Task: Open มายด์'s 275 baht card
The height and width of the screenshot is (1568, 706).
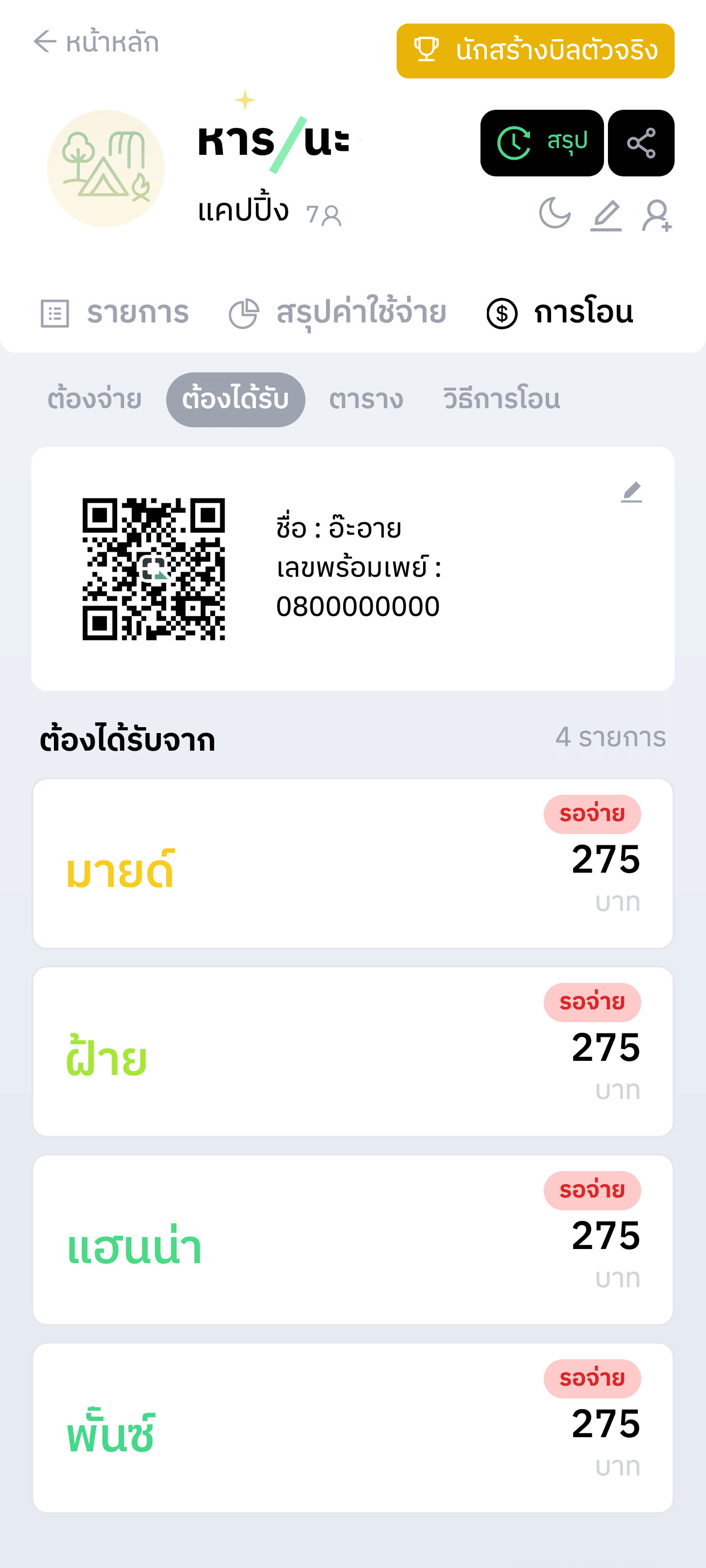Action: pos(353,863)
